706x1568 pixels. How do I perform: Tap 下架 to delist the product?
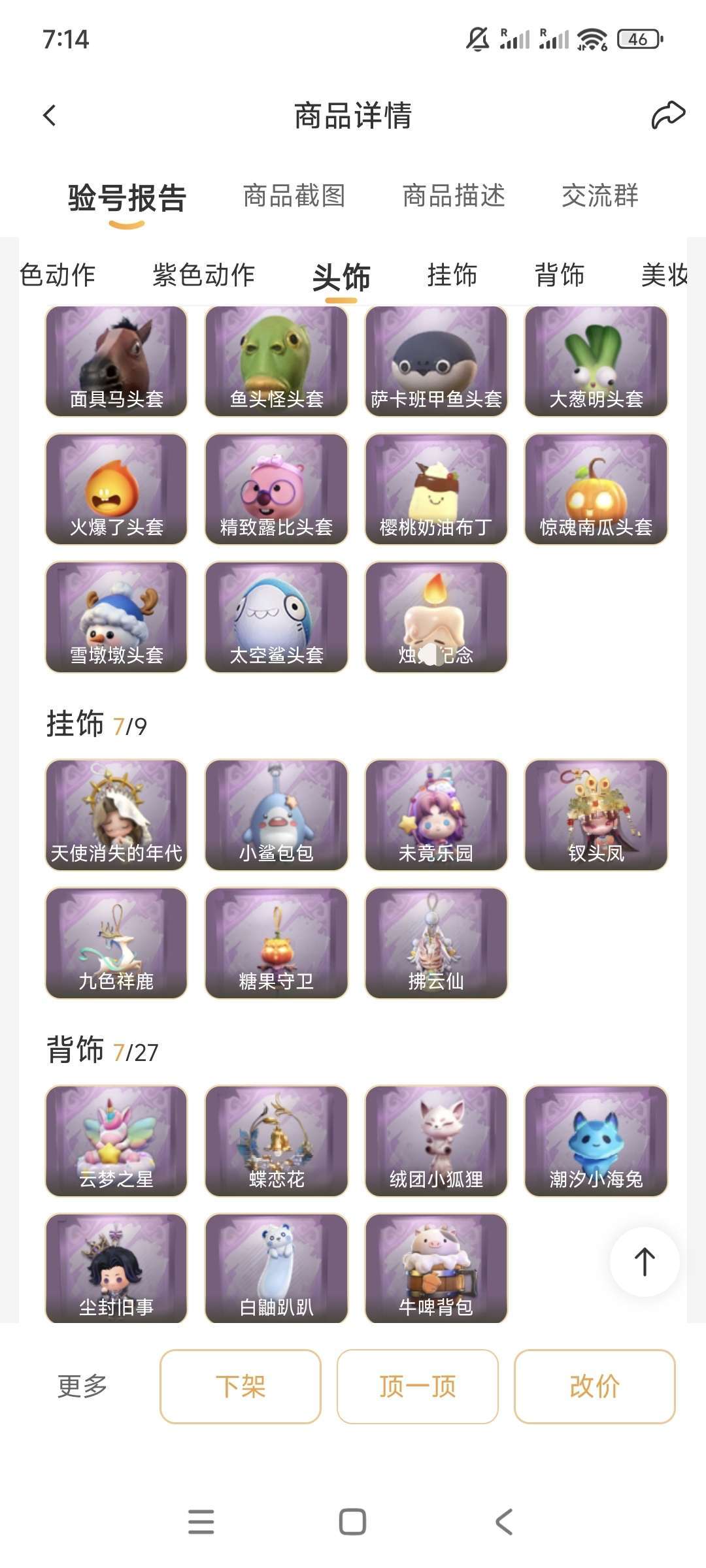pyautogui.click(x=240, y=1386)
